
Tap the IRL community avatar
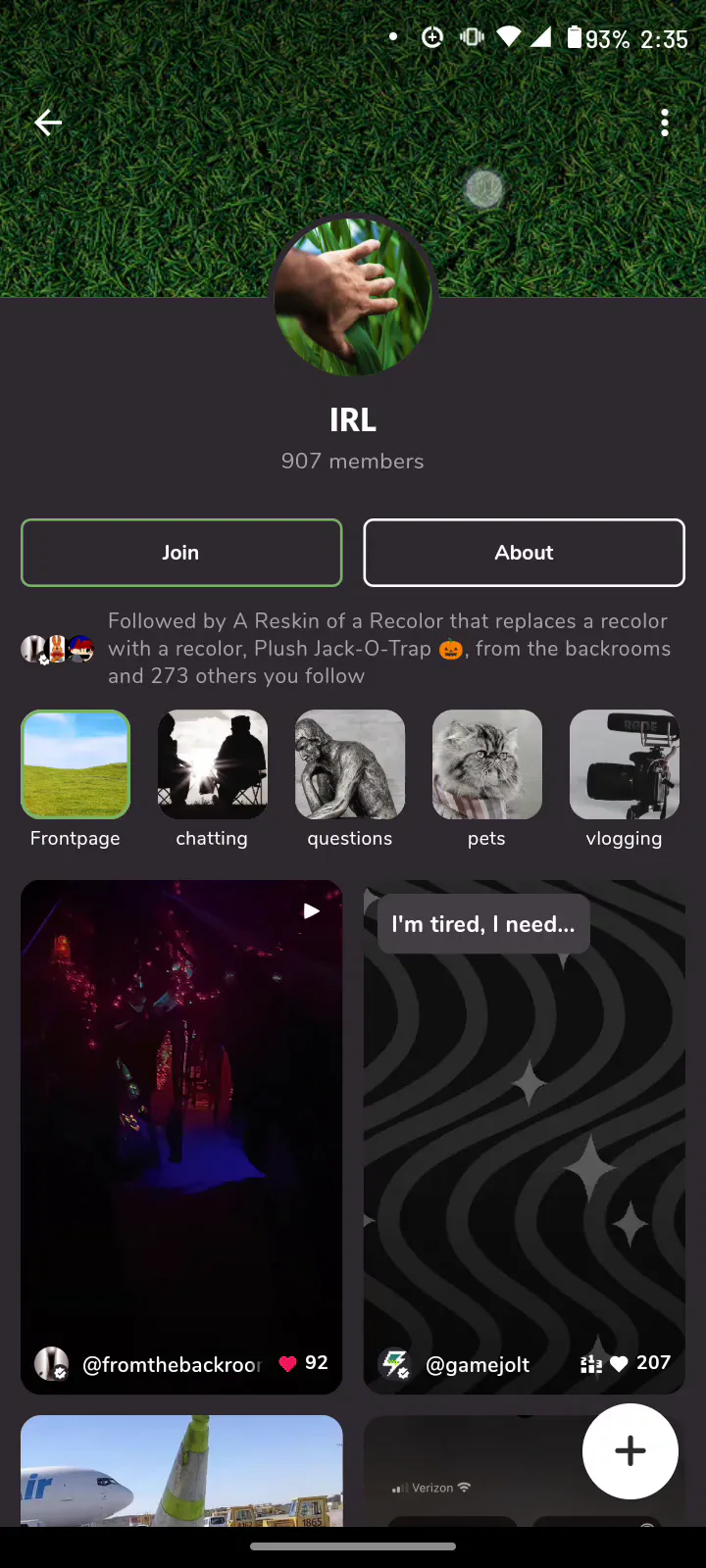point(353,297)
